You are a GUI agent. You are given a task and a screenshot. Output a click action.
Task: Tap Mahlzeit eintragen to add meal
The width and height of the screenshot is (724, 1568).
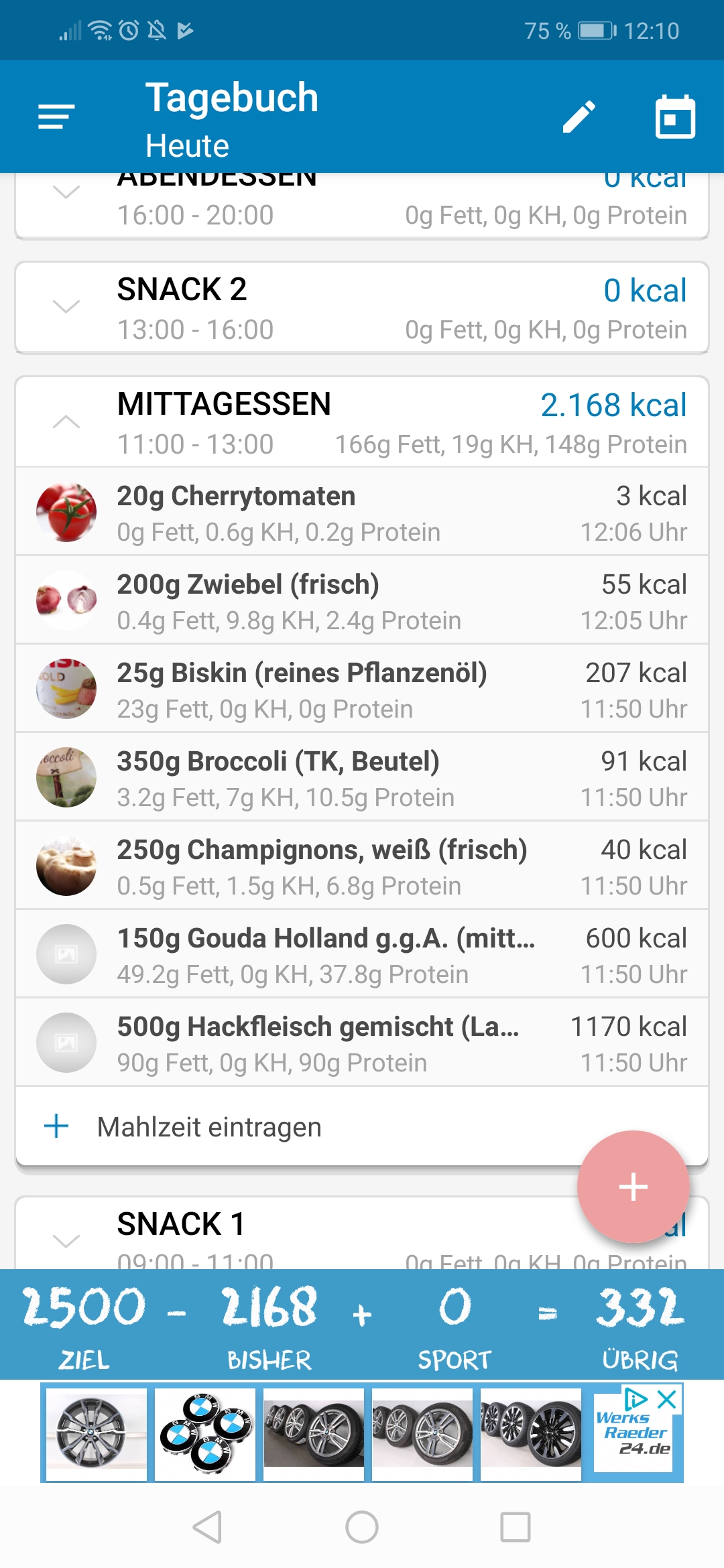point(209,1127)
